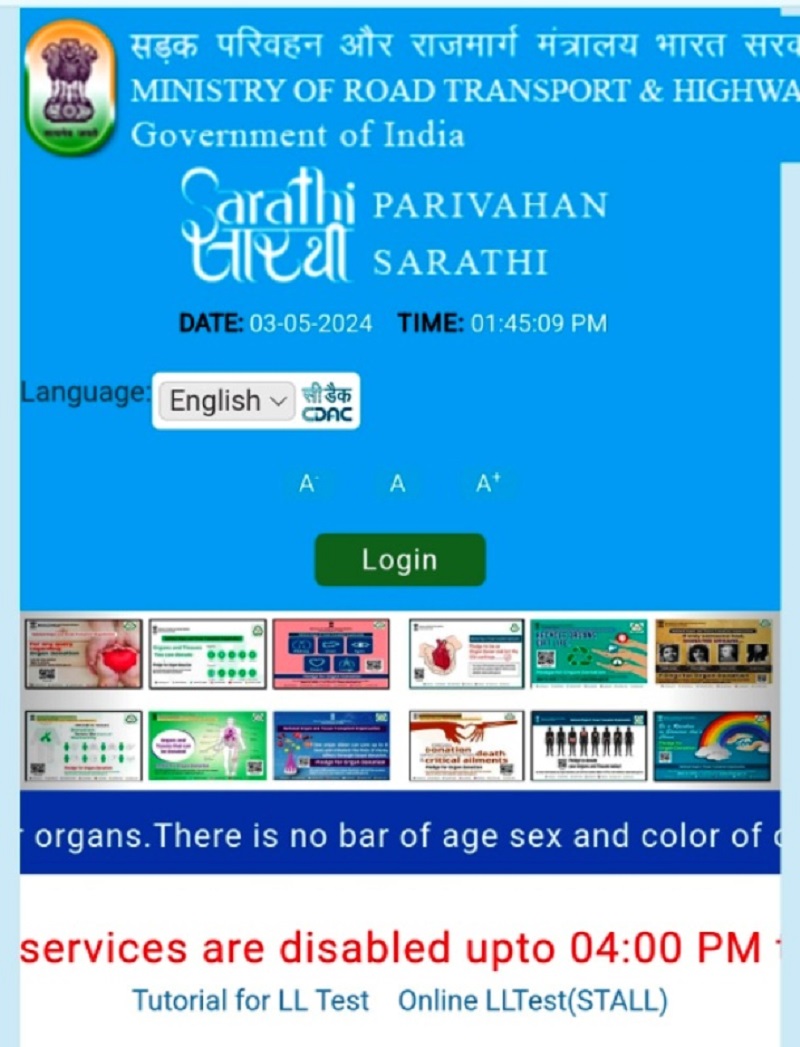
Task: Tap the green Login button
Action: [400, 560]
